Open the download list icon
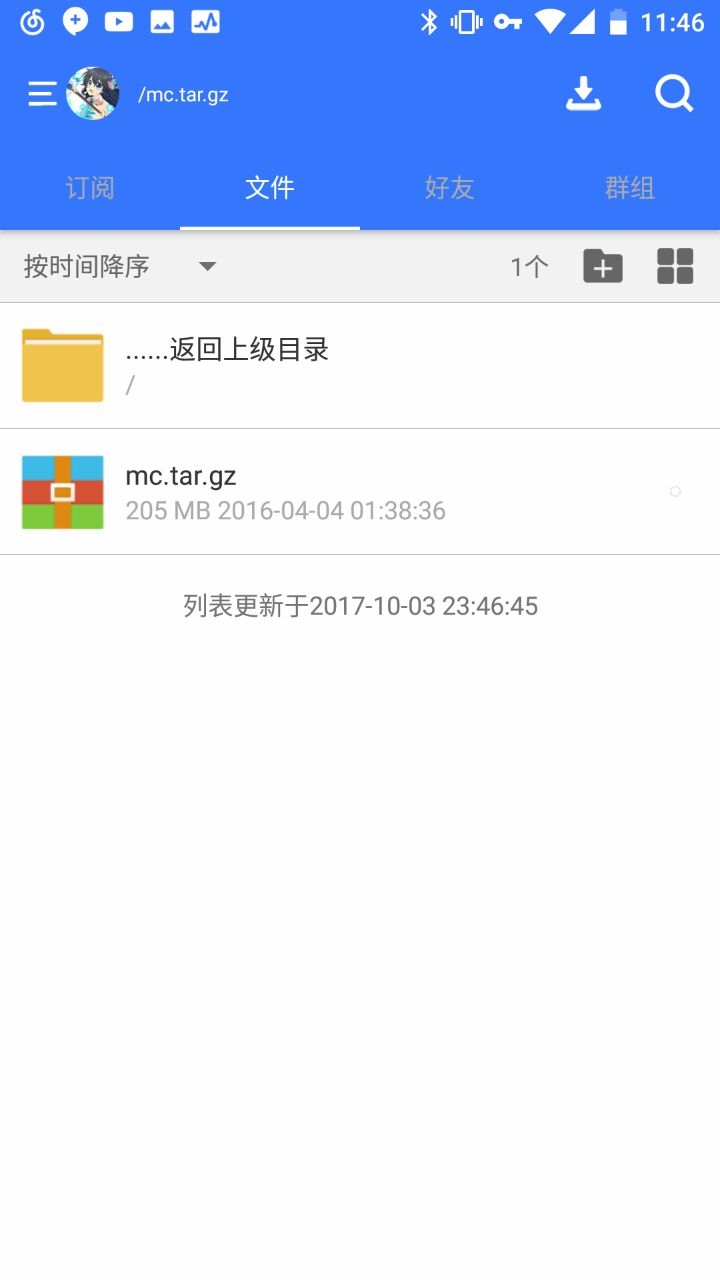Image resolution: width=720 pixels, height=1280 pixels. [584, 94]
